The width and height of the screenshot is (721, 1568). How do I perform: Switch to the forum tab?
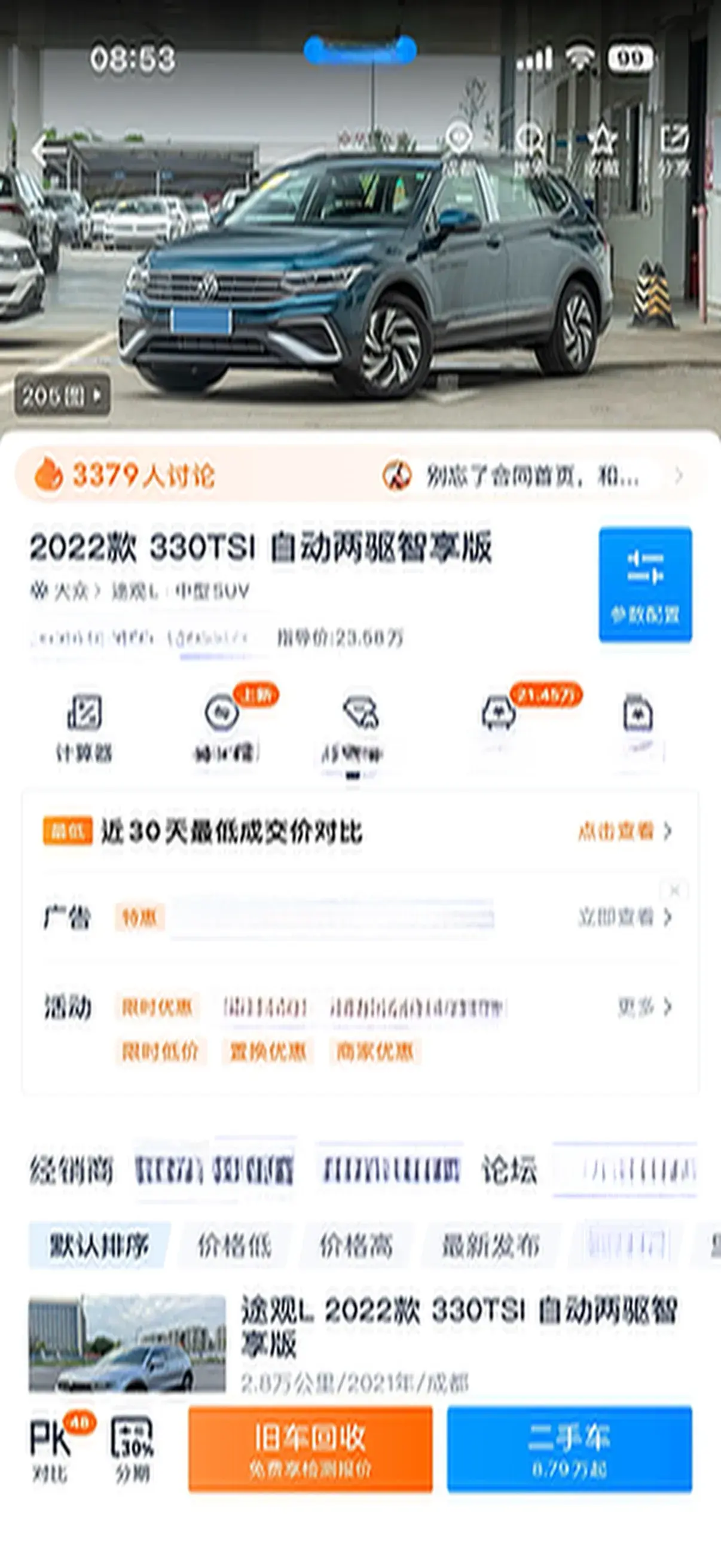pyautogui.click(x=509, y=1170)
